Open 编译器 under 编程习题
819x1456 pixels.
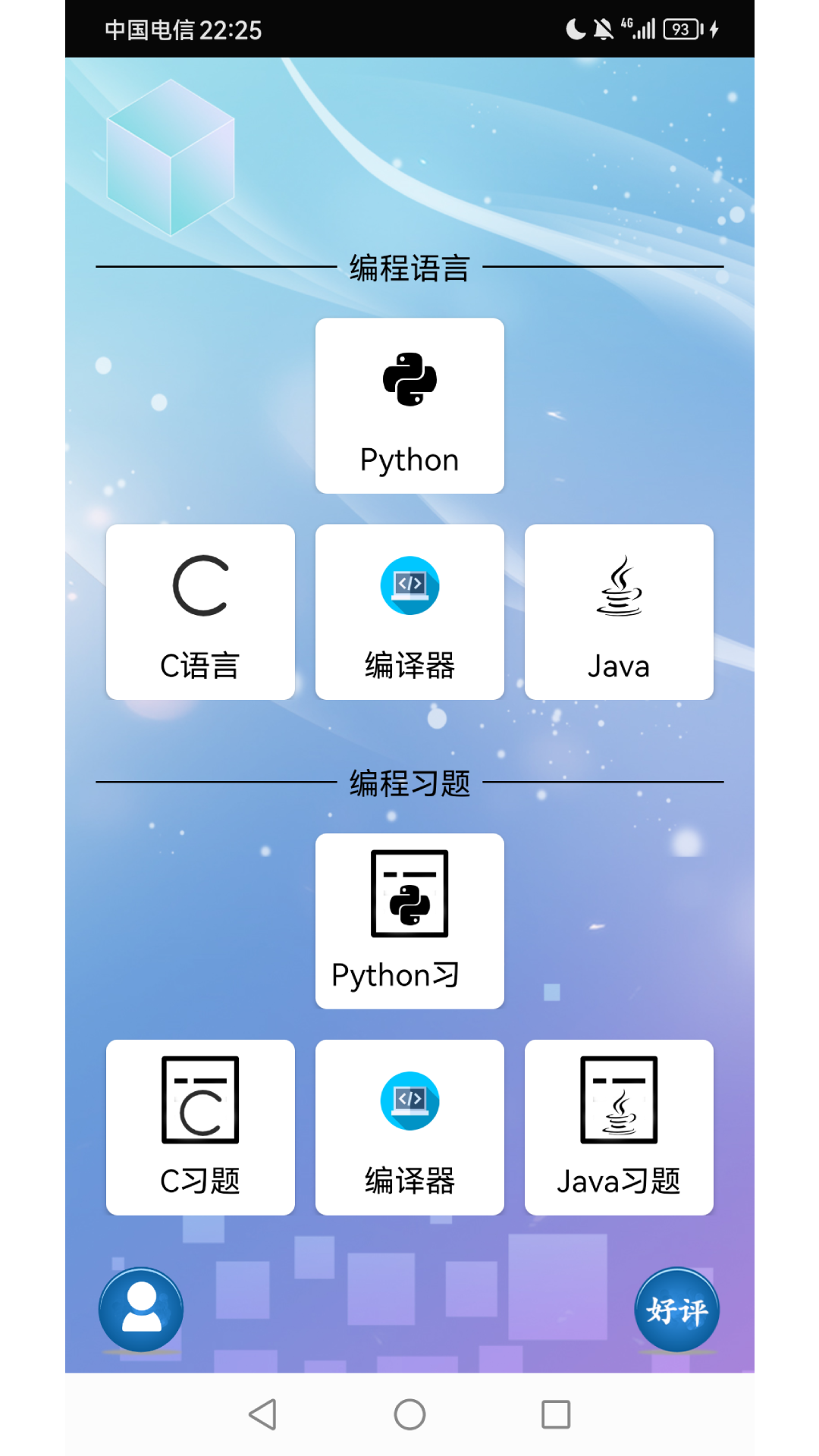tap(409, 1128)
